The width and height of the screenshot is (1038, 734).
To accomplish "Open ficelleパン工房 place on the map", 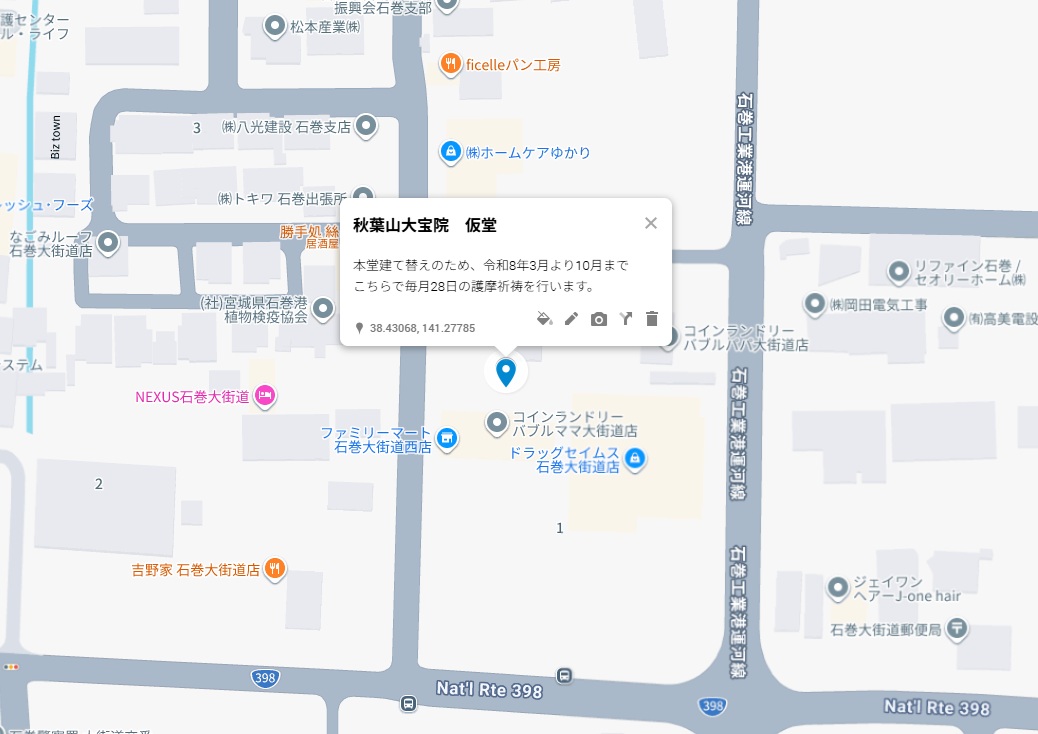I will tap(450, 65).
